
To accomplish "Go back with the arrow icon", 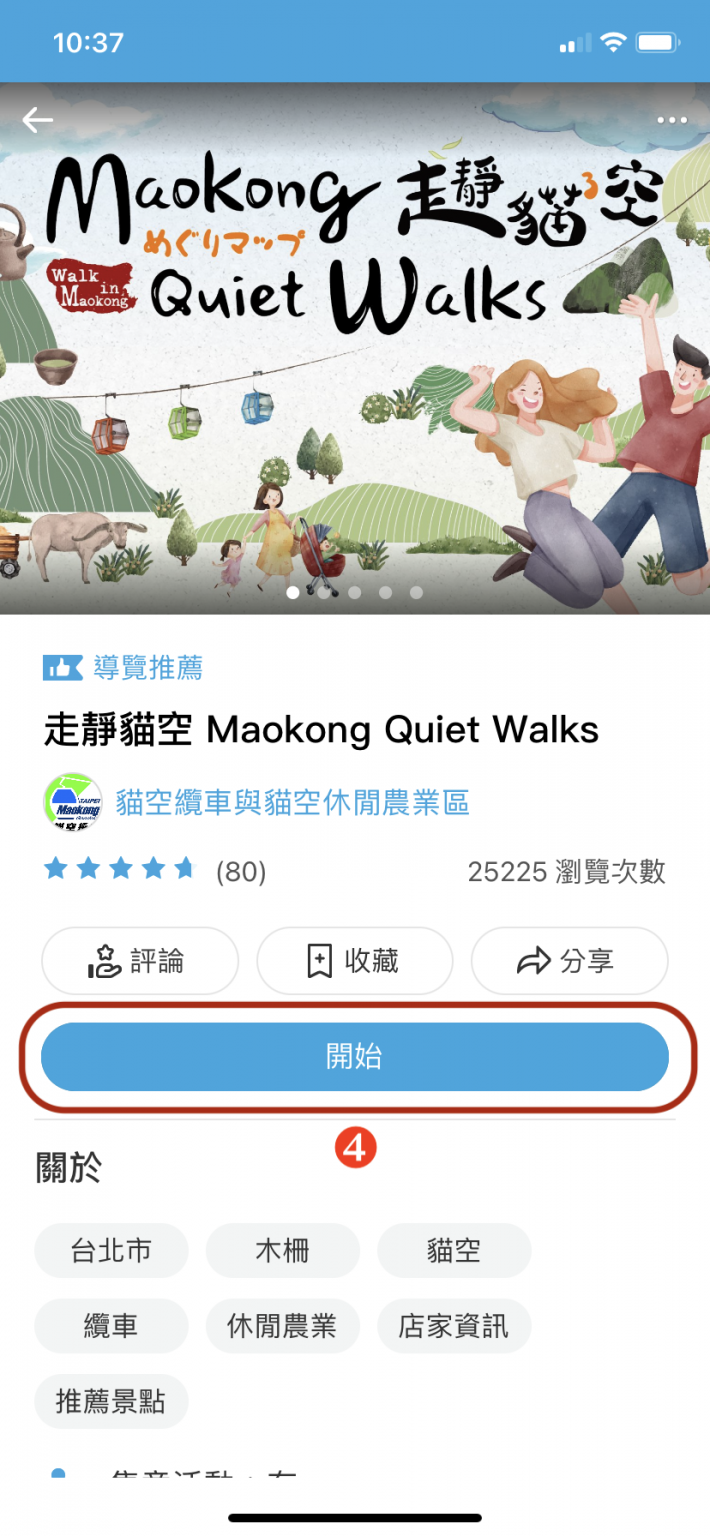I will (38, 120).
